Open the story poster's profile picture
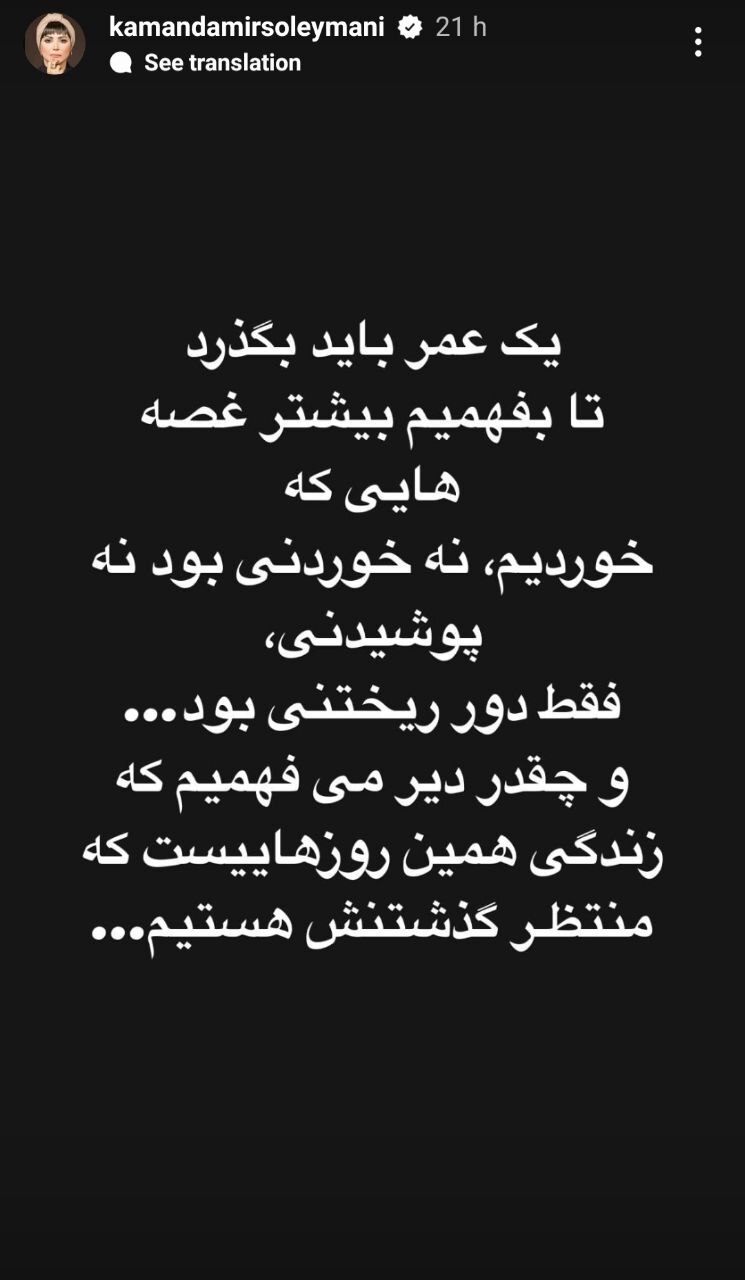Viewport: 745px width, 1280px height. pos(55,44)
